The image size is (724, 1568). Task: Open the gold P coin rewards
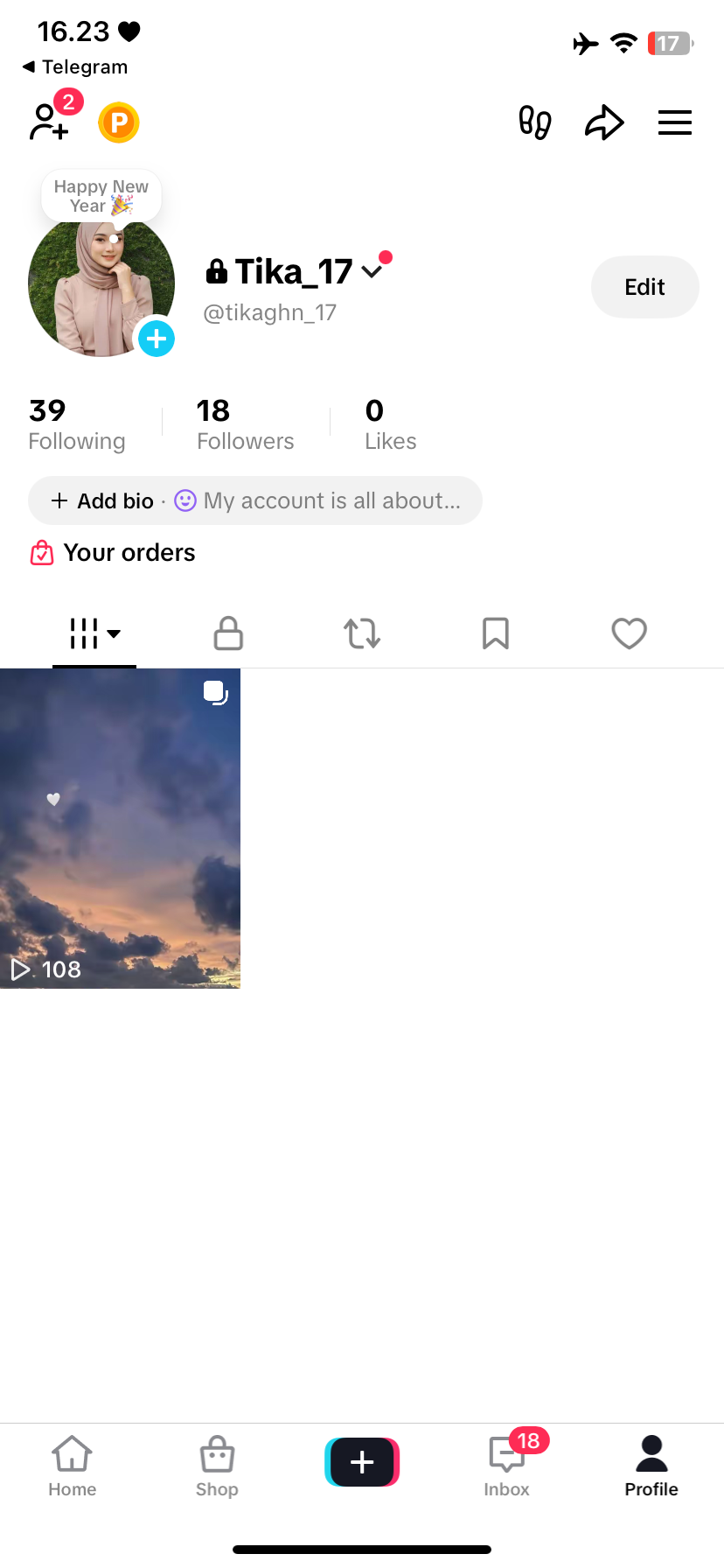tap(119, 122)
